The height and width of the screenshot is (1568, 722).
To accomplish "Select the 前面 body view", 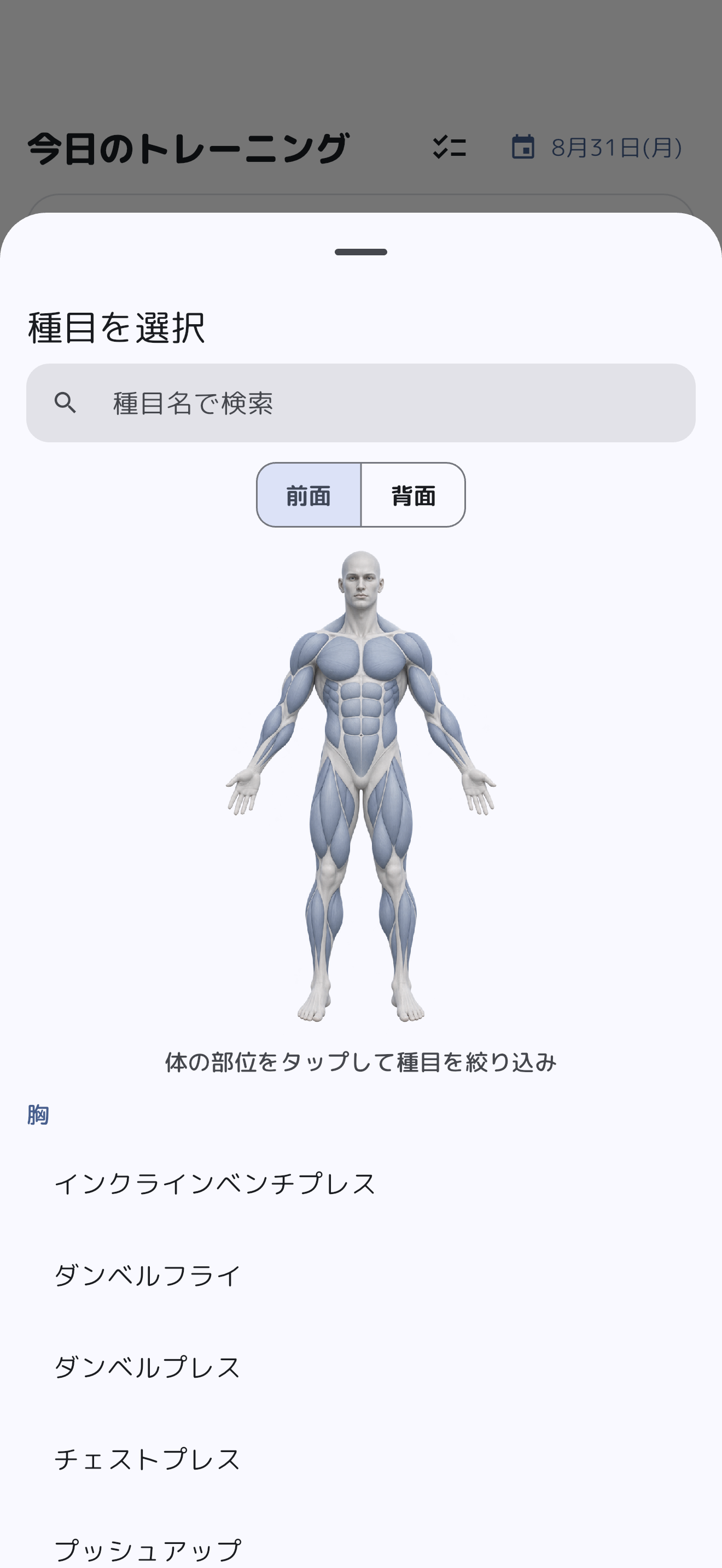I will pos(308,495).
